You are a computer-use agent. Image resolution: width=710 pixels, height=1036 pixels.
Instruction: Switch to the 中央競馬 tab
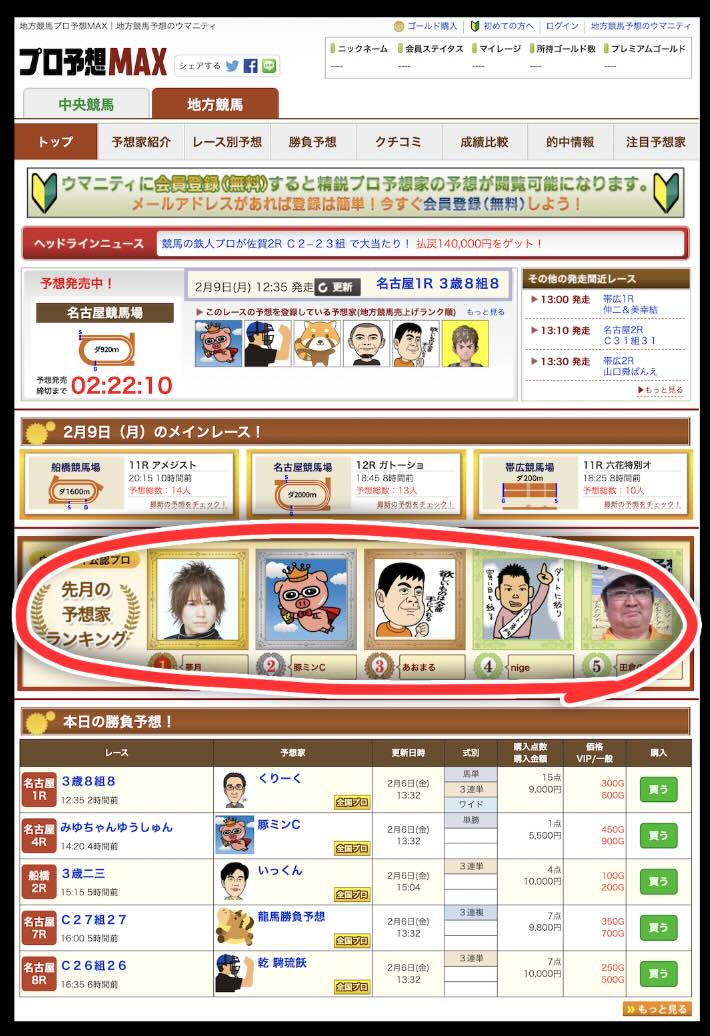pos(84,104)
